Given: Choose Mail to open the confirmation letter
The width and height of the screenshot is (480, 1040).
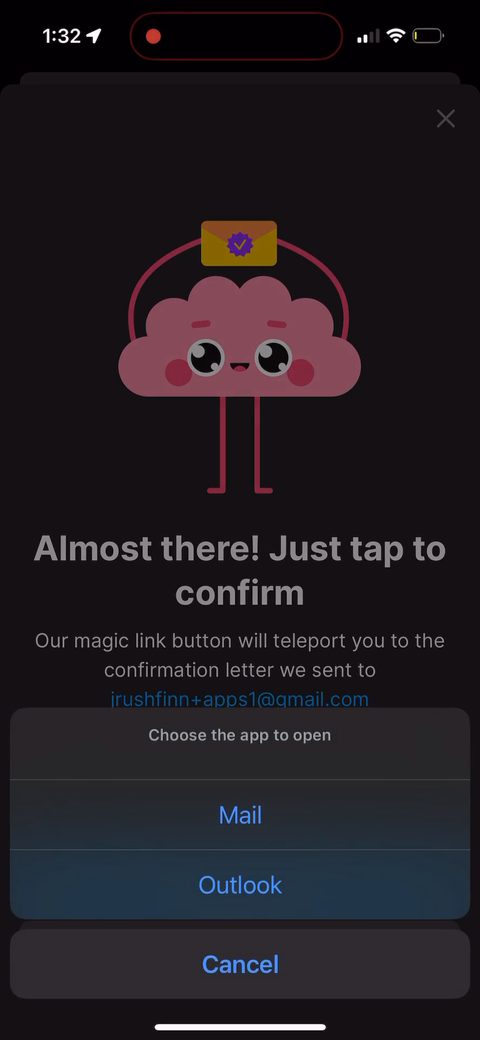Looking at the screenshot, I should (240, 814).
